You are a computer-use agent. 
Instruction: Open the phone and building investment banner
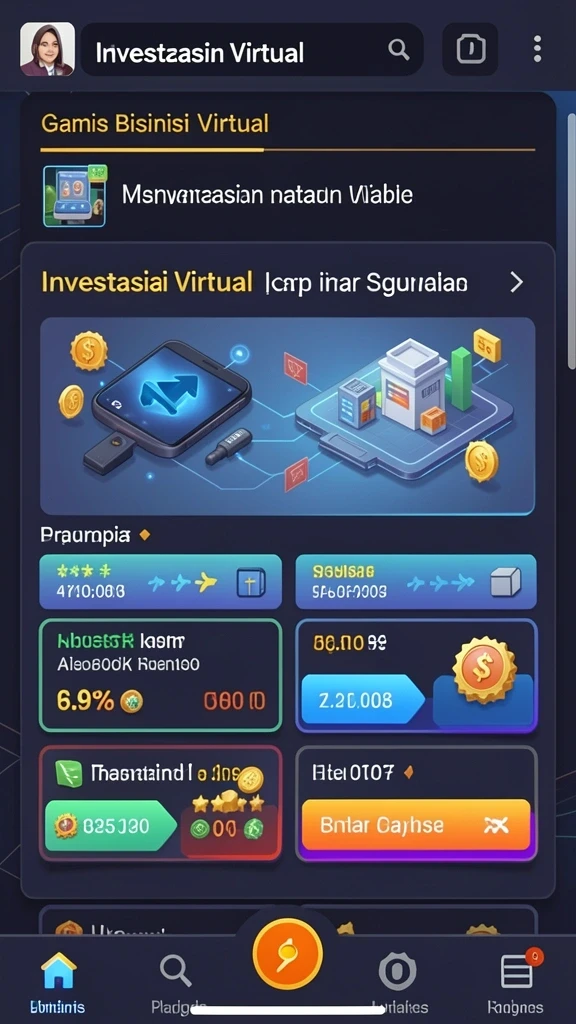[x=287, y=416]
